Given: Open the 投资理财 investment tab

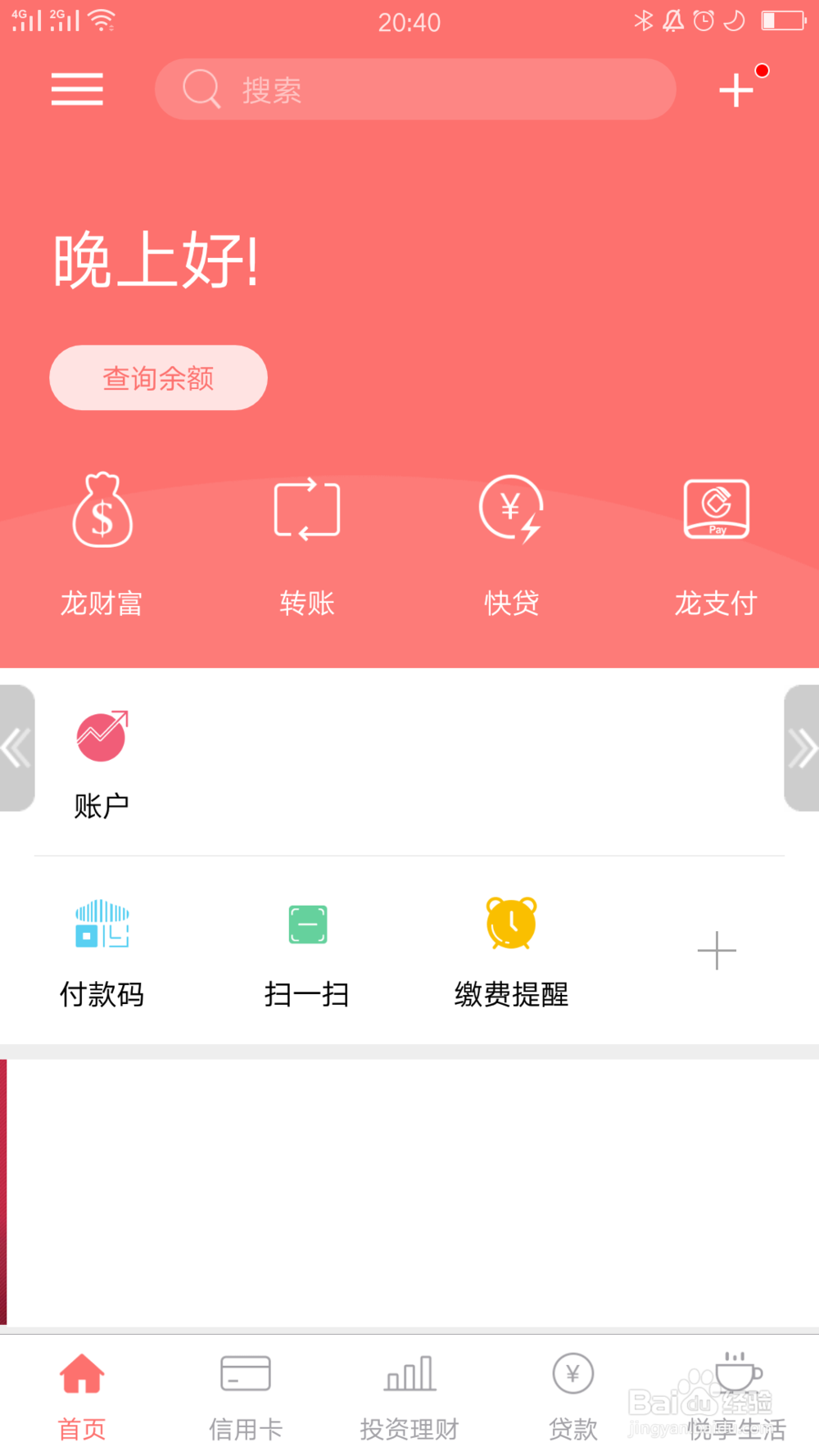Looking at the screenshot, I should pos(408,1392).
